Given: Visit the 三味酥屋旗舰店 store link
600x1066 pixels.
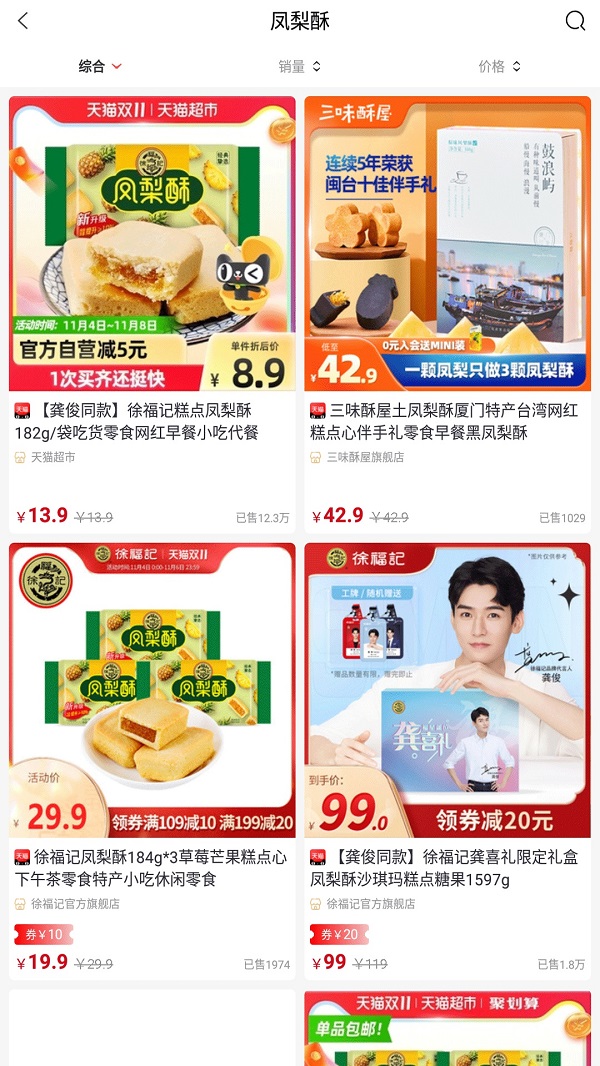Looking at the screenshot, I should [364, 457].
